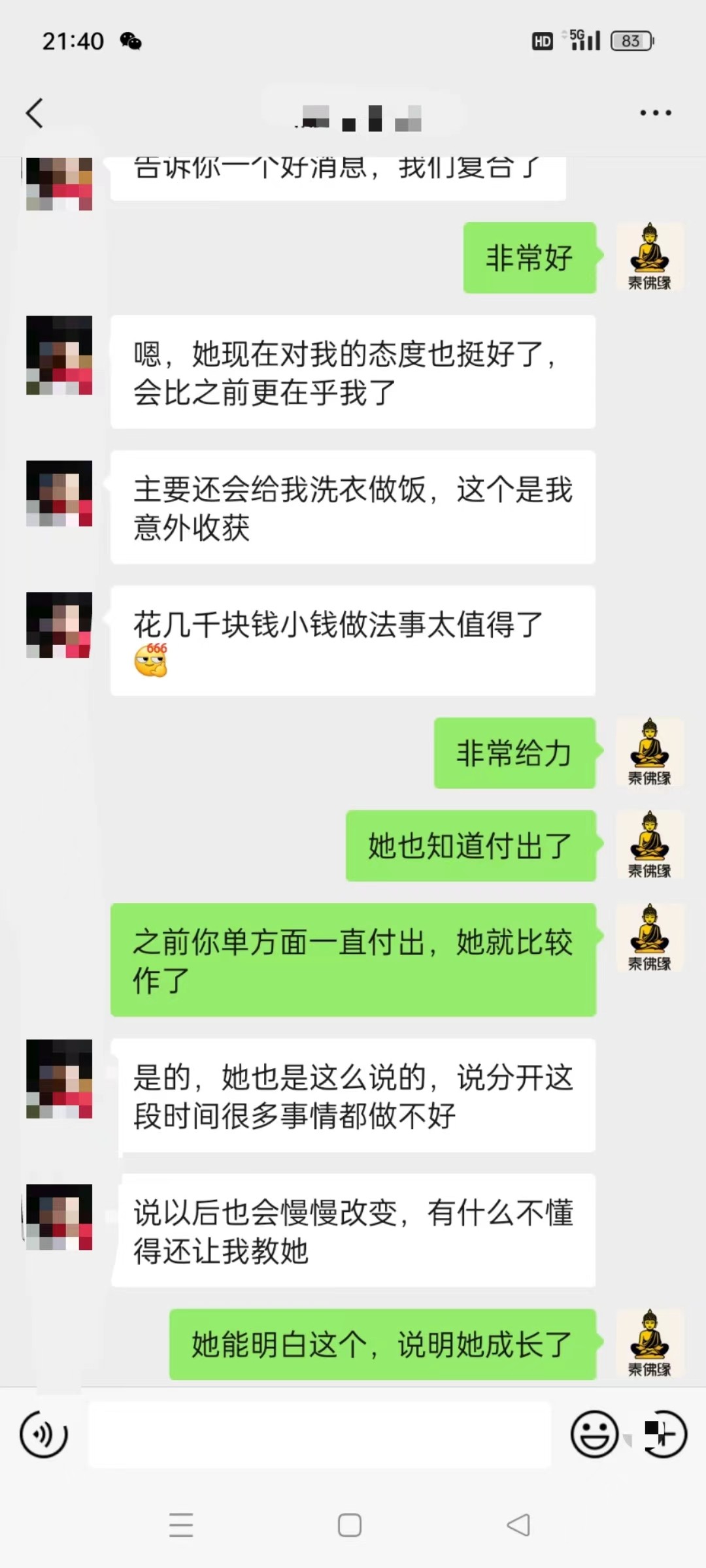Open the recent apps view

click(x=181, y=1526)
